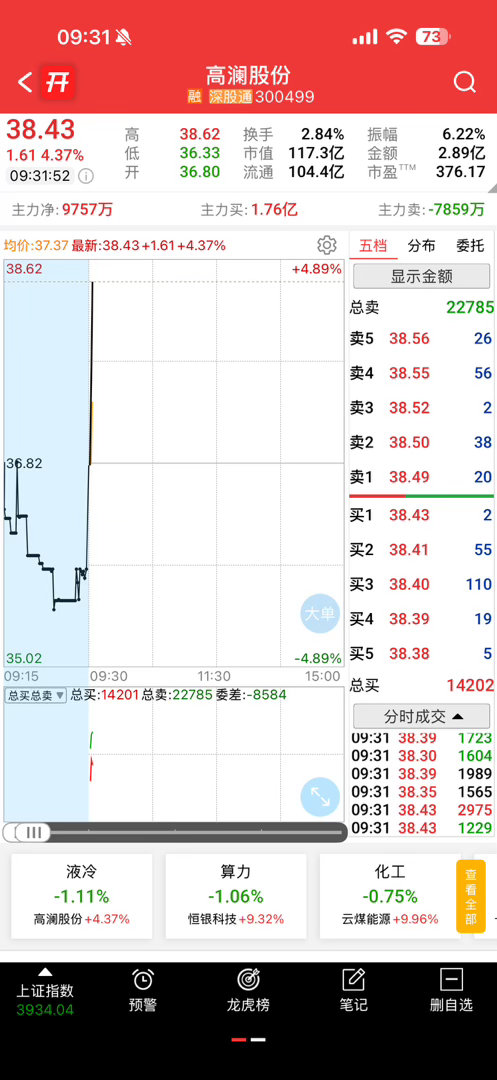The height and width of the screenshot is (1080, 497).
Task: Remove stock via 删自选
Action: [x=452, y=990]
